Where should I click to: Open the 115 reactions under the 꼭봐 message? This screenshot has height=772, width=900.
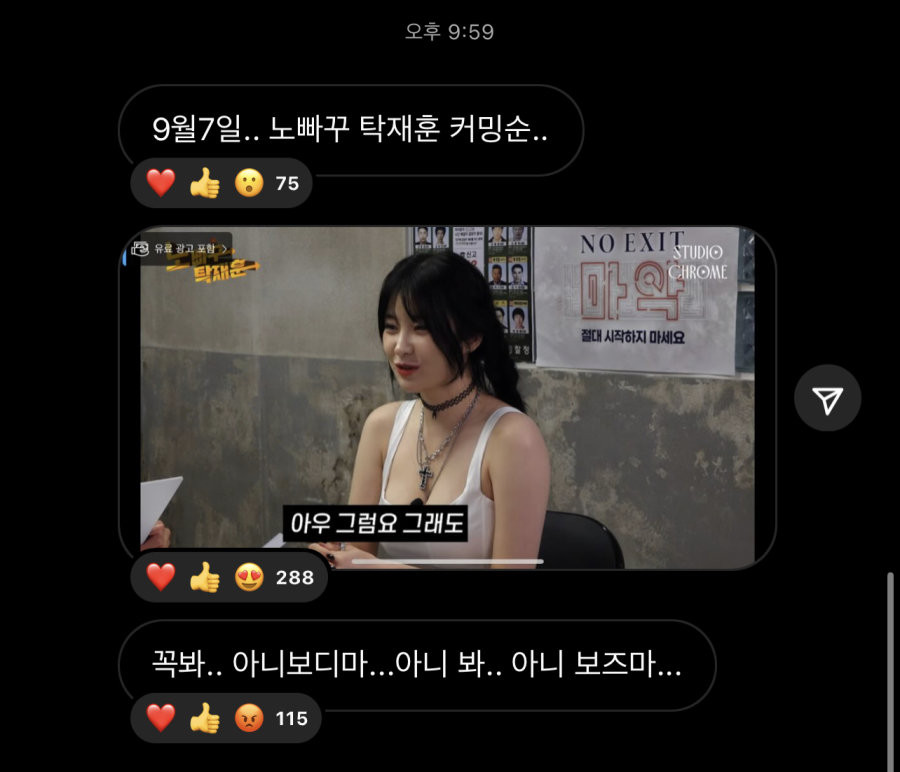[226, 718]
